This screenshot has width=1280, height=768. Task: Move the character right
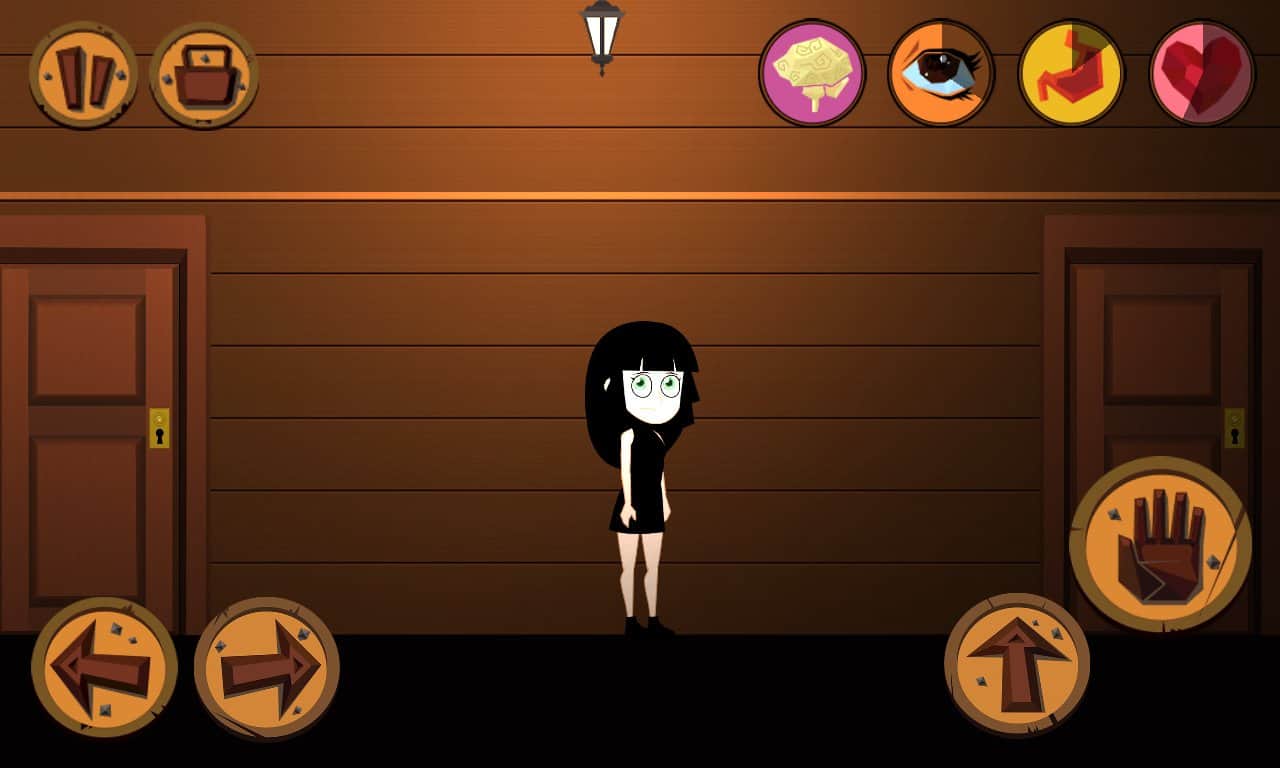(267, 668)
